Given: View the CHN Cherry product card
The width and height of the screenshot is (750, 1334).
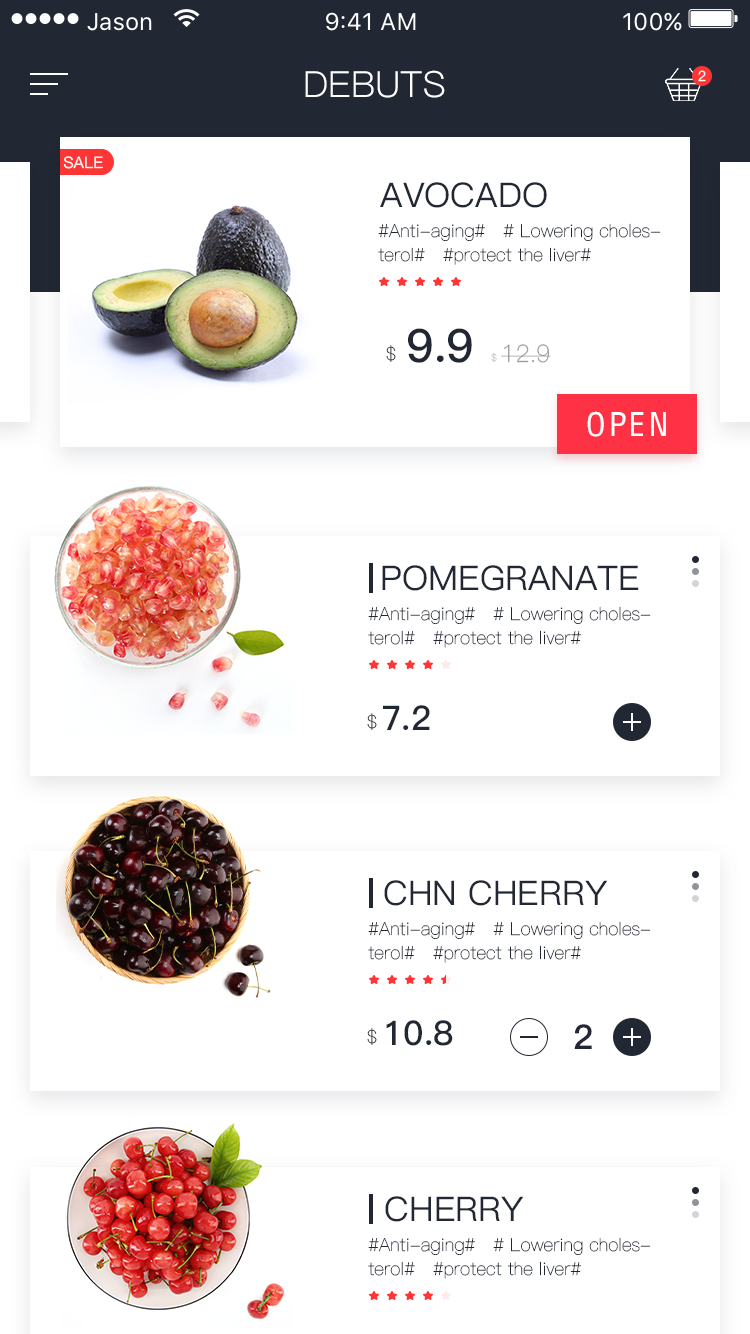Looking at the screenshot, I should click(375, 971).
